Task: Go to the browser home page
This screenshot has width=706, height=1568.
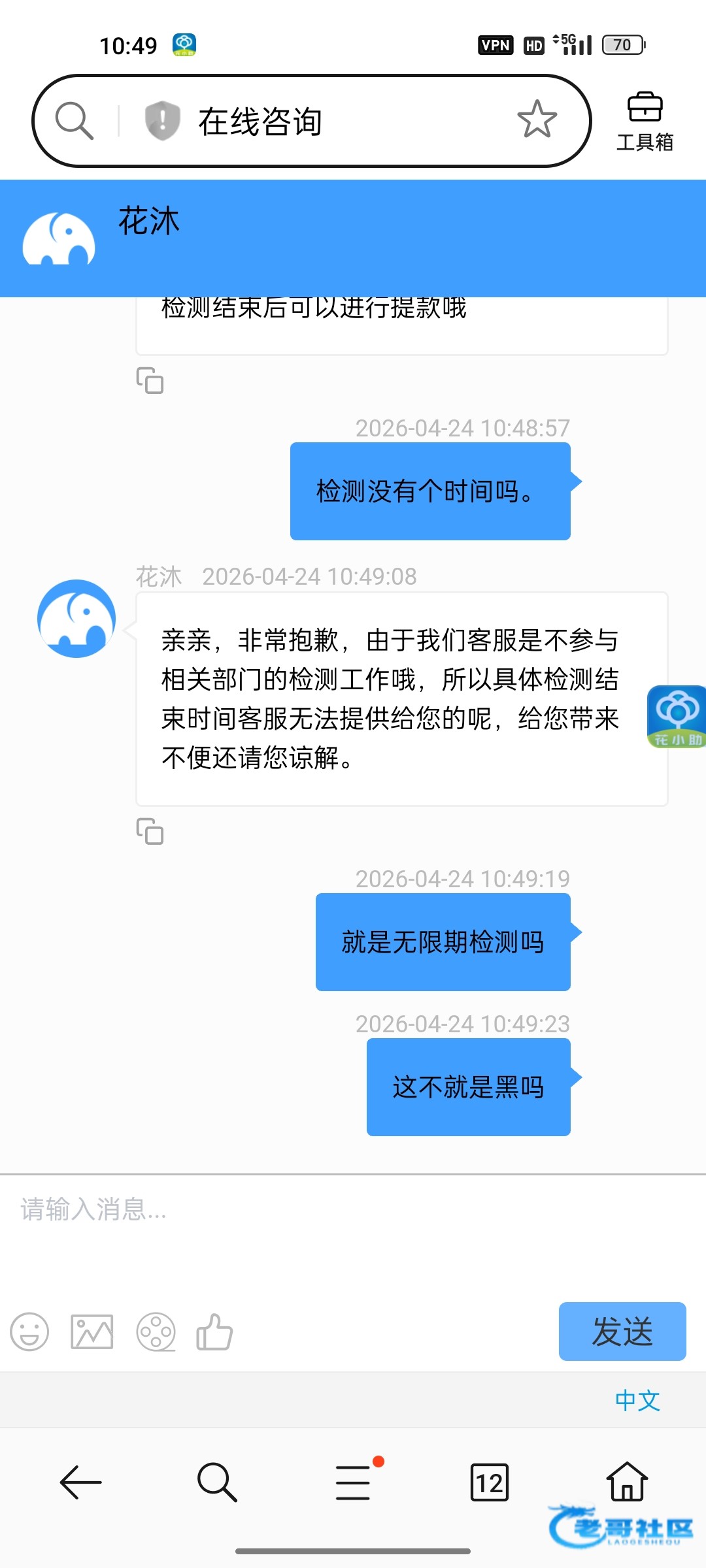Action: [x=627, y=1481]
